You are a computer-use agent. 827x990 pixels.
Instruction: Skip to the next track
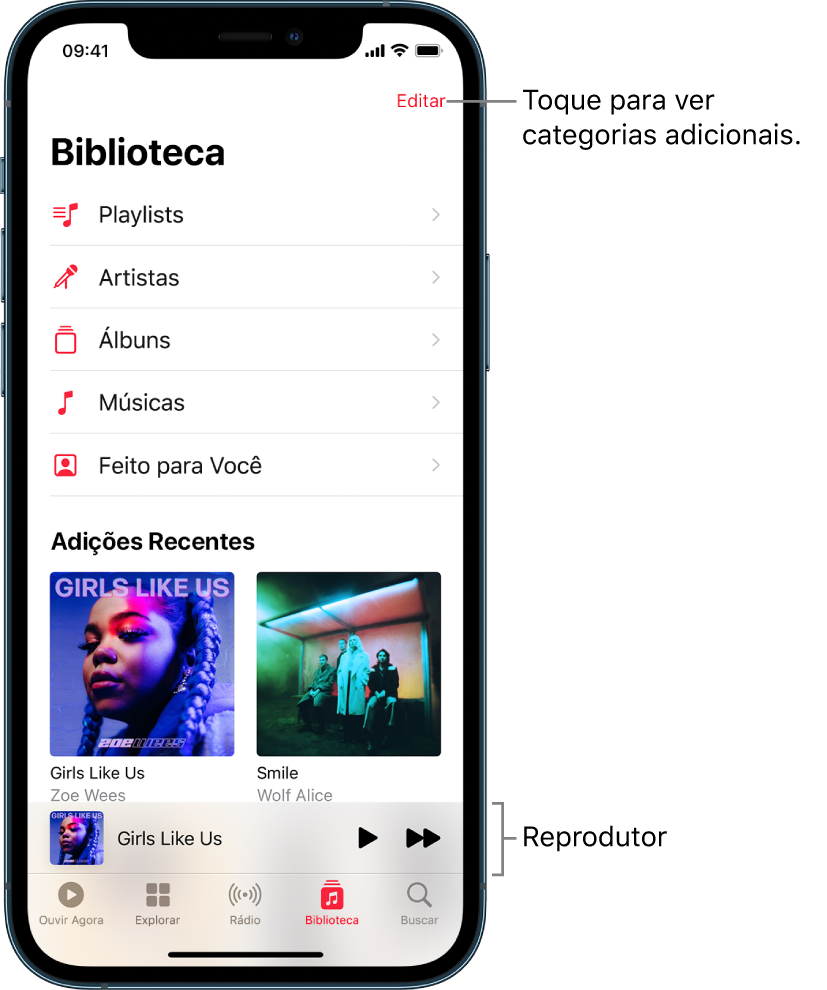click(x=424, y=838)
